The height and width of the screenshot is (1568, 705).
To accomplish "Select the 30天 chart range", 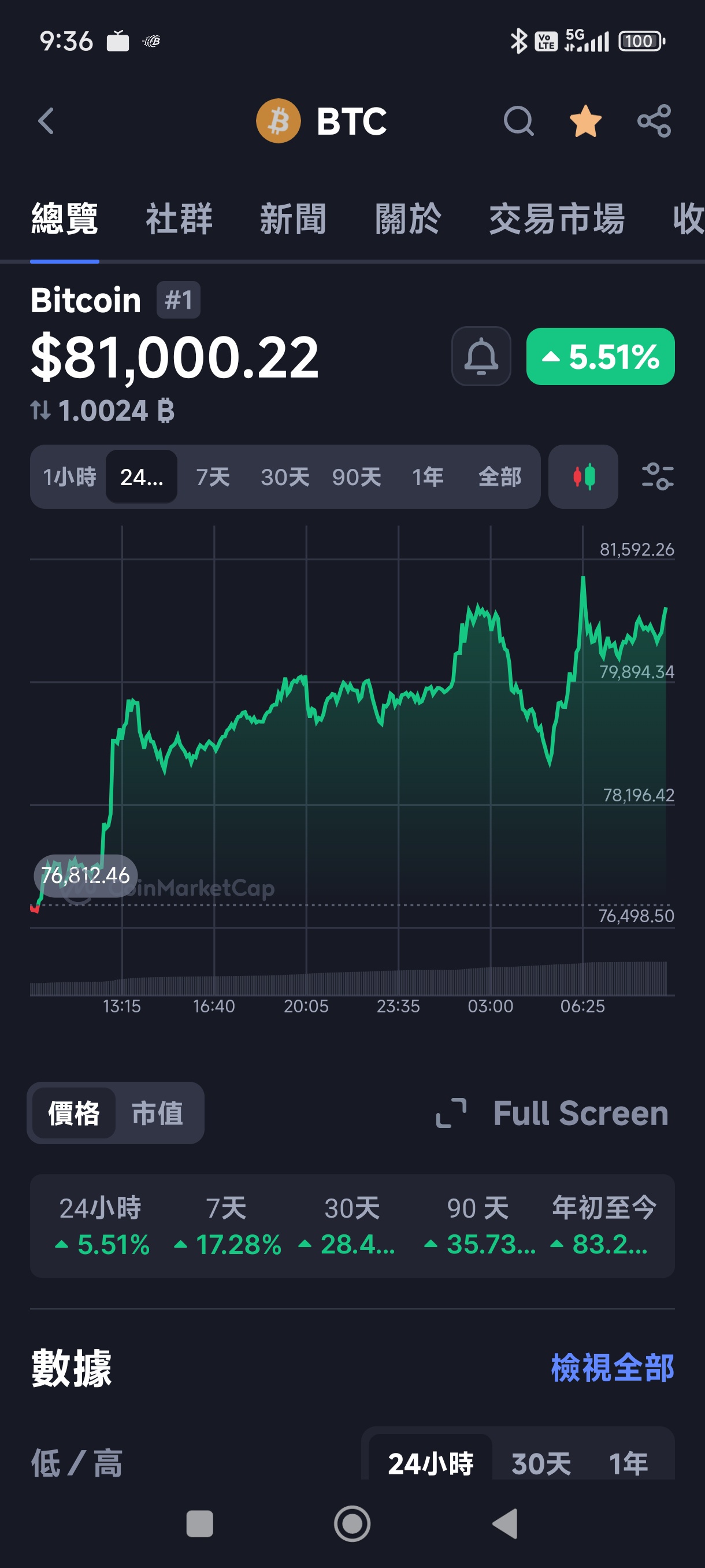I will 285,476.
